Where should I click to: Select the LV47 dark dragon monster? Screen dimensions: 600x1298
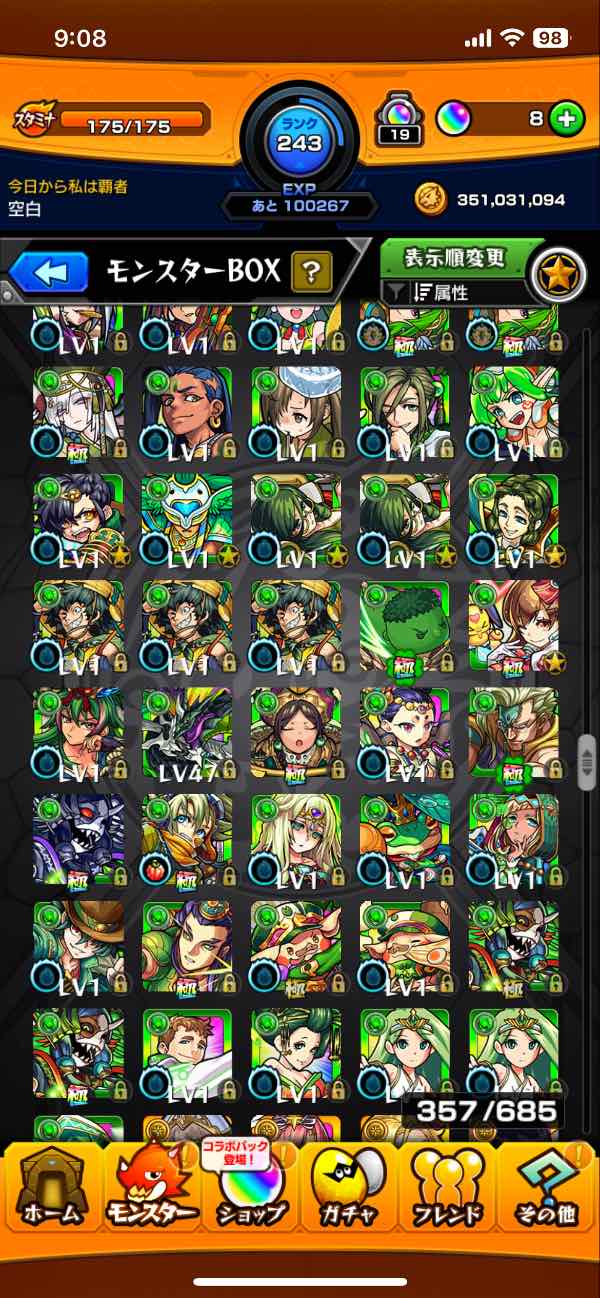187,733
